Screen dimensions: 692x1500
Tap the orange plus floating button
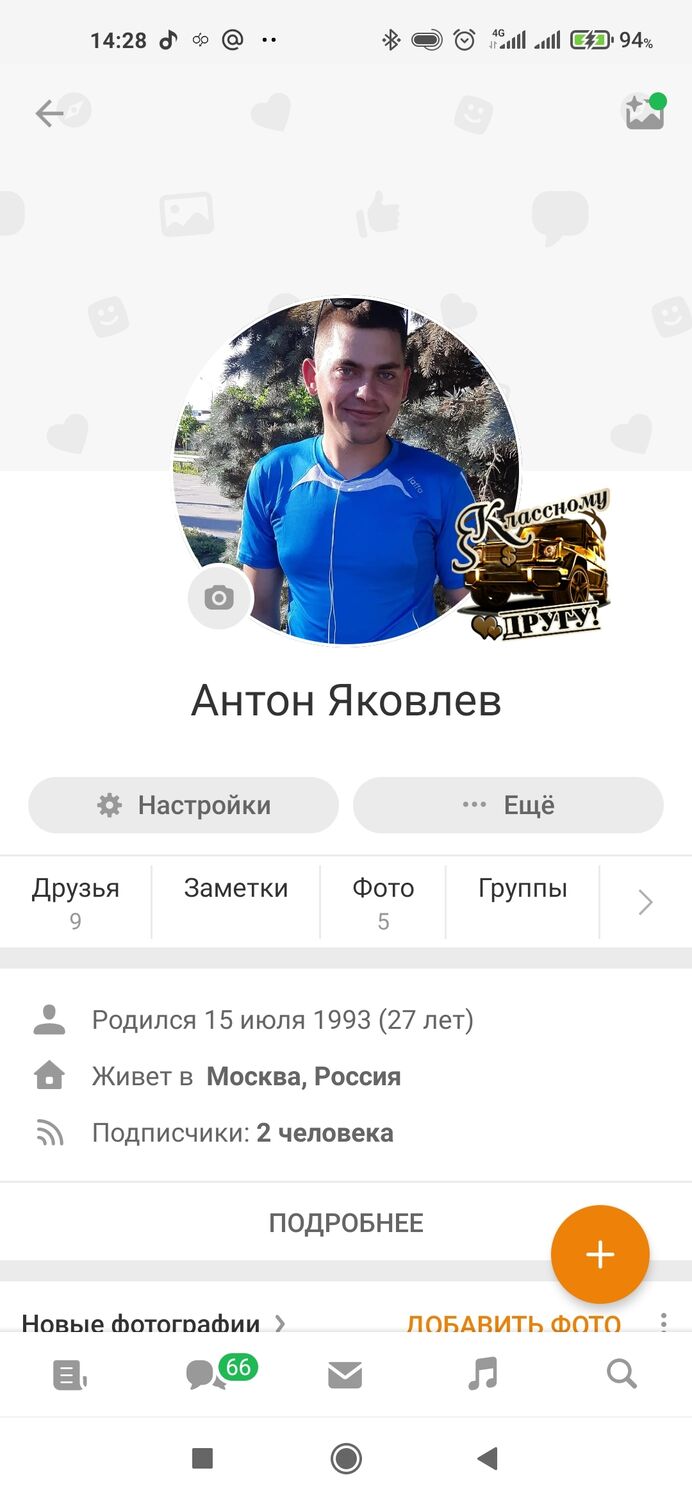[x=600, y=1254]
